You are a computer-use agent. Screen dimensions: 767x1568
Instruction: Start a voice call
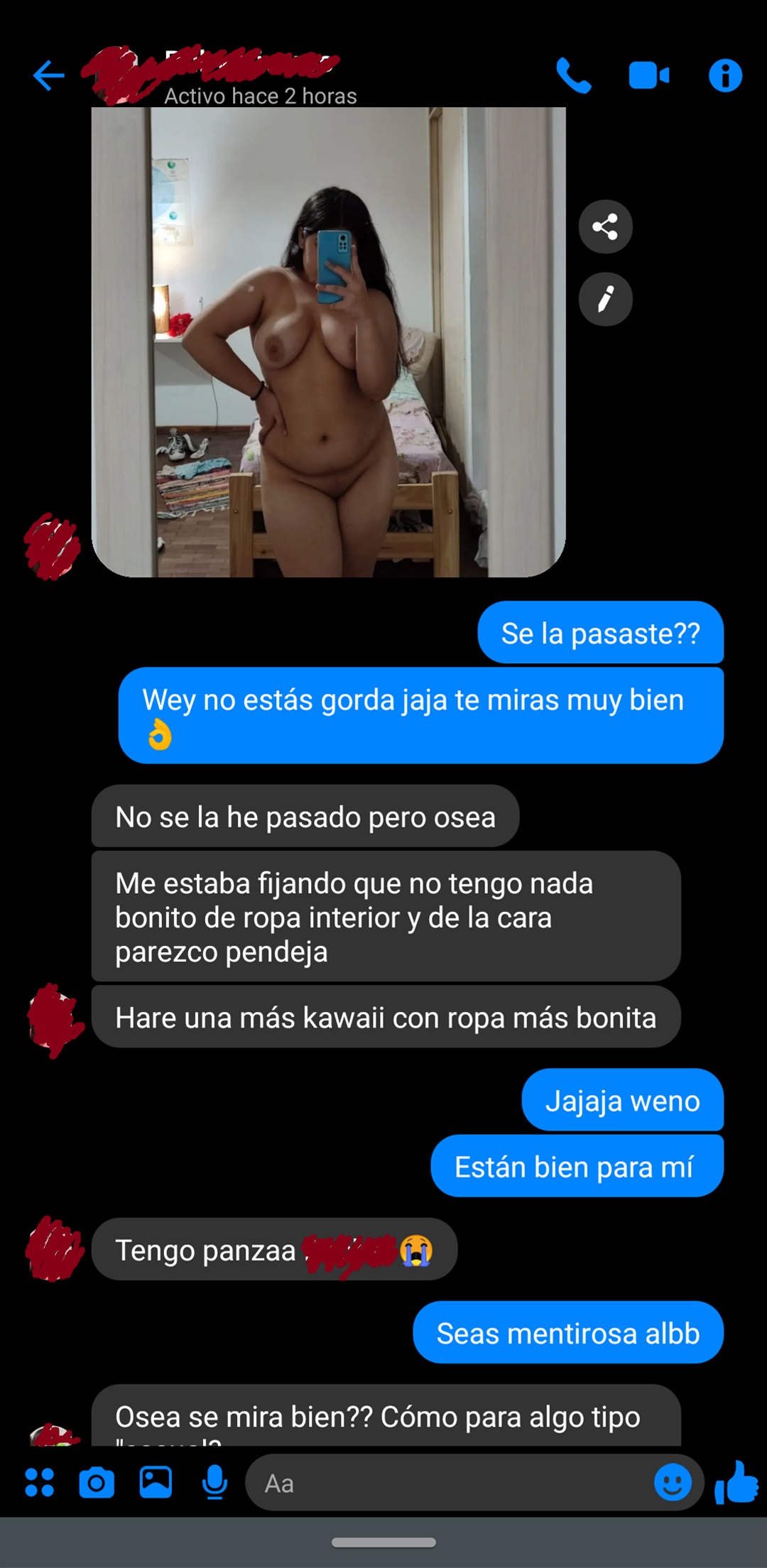(x=573, y=75)
